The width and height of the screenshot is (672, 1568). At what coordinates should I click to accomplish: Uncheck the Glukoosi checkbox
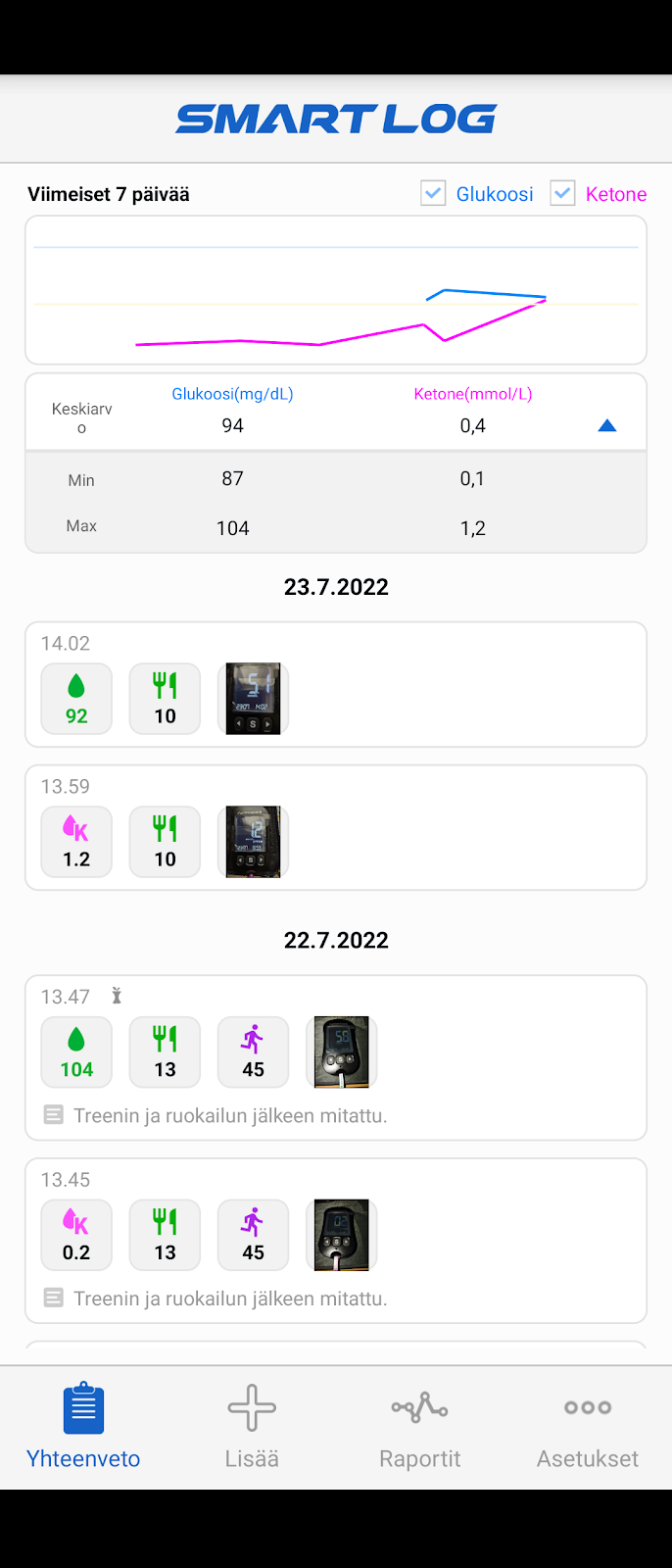pyautogui.click(x=433, y=193)
